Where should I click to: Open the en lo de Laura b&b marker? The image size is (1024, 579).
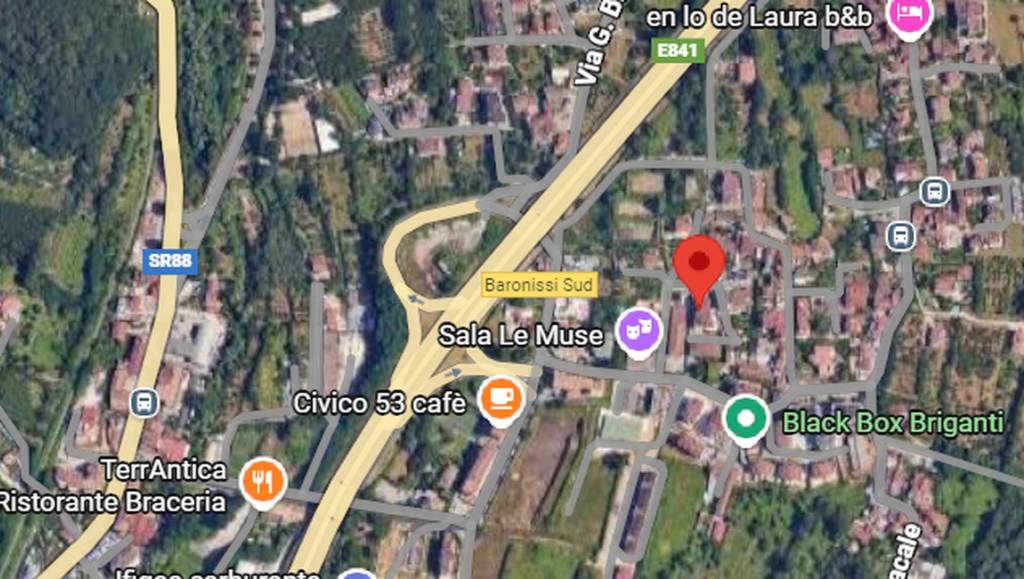pyautogui.click(x=908, y=15)
